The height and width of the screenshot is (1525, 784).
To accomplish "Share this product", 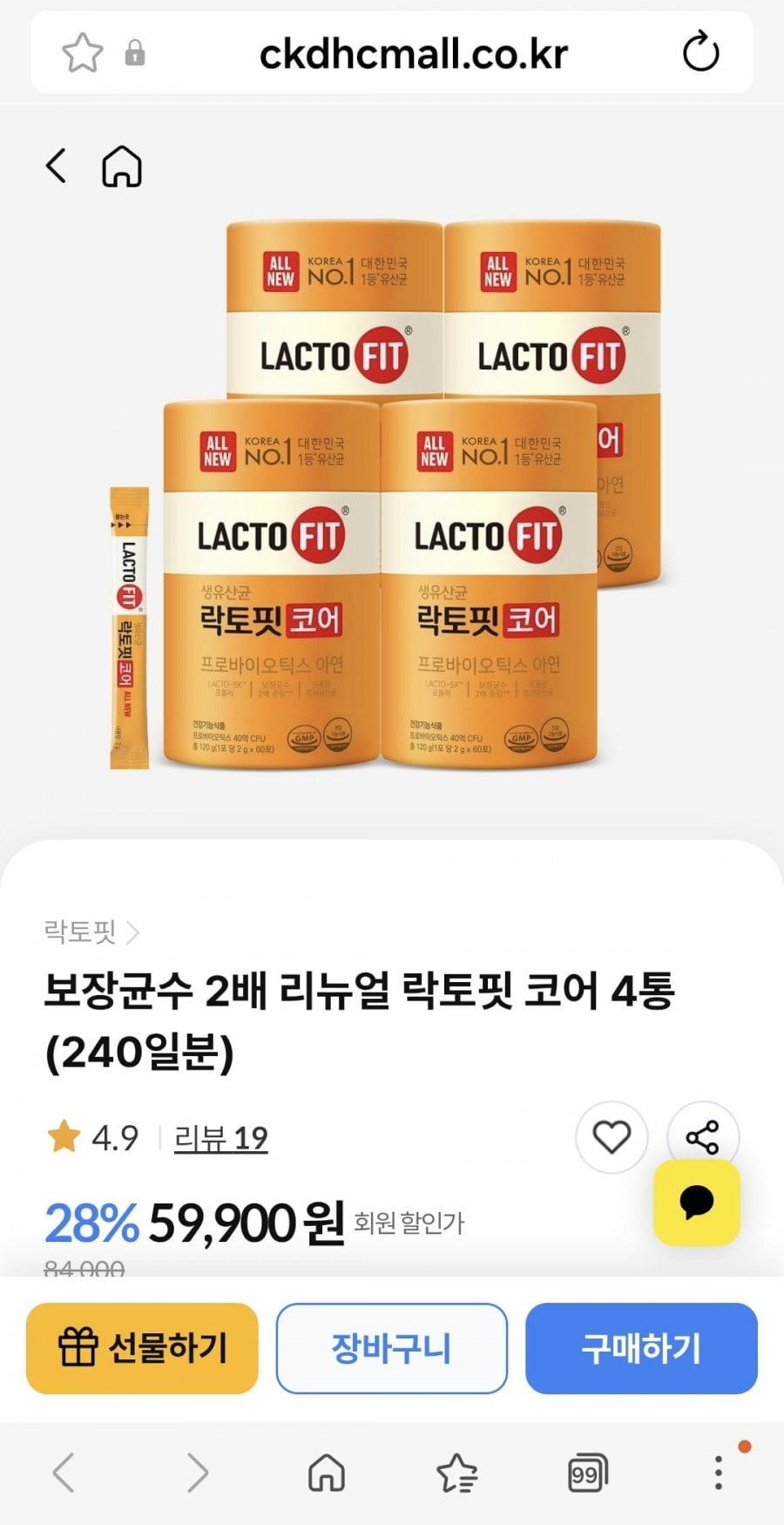I will [x=702, y=1137].
